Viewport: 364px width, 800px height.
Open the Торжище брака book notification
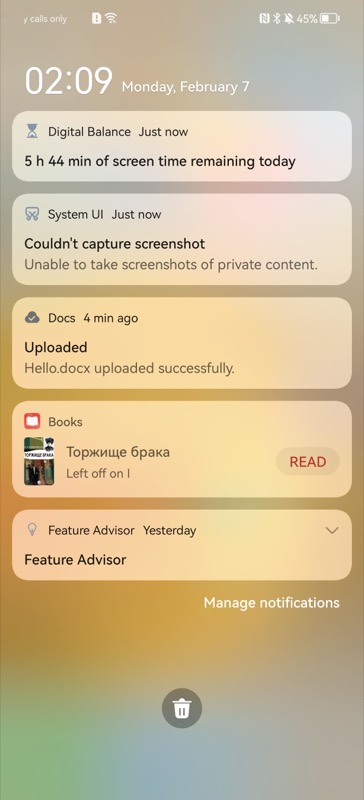click(182, 449)
